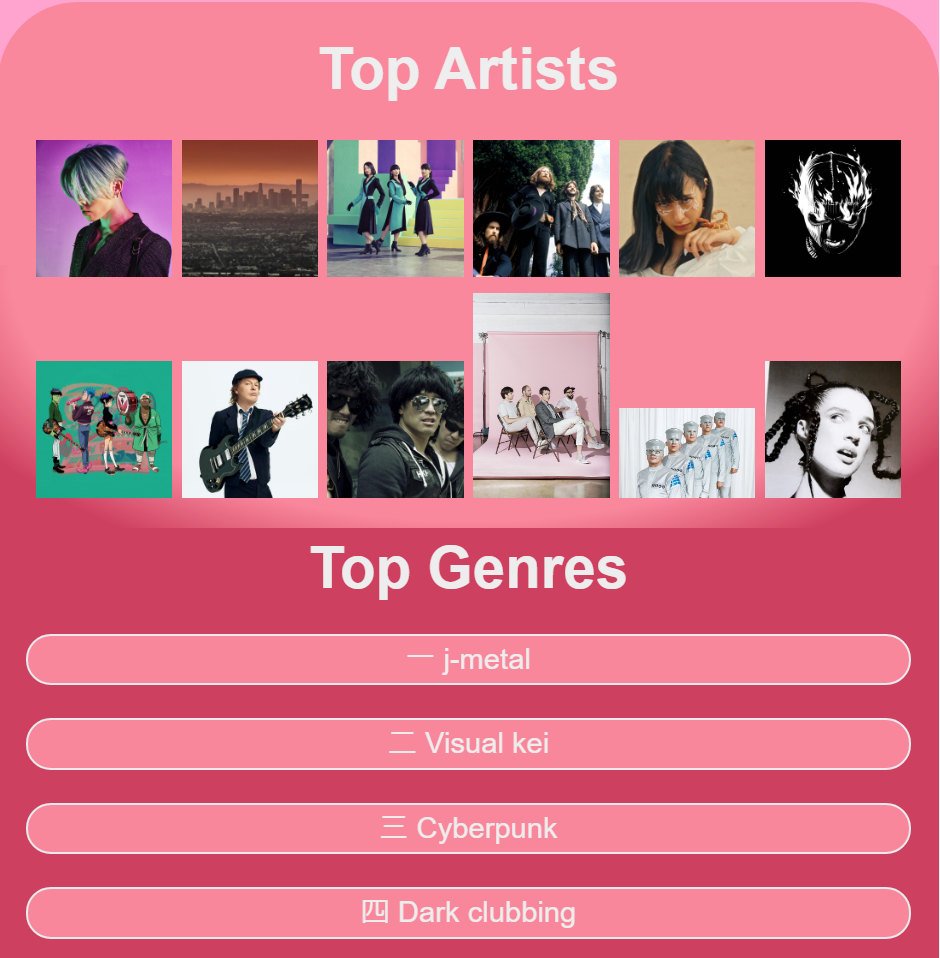
Task: Select the city skyline sunset artist tile
Action: tap(250, 208)
